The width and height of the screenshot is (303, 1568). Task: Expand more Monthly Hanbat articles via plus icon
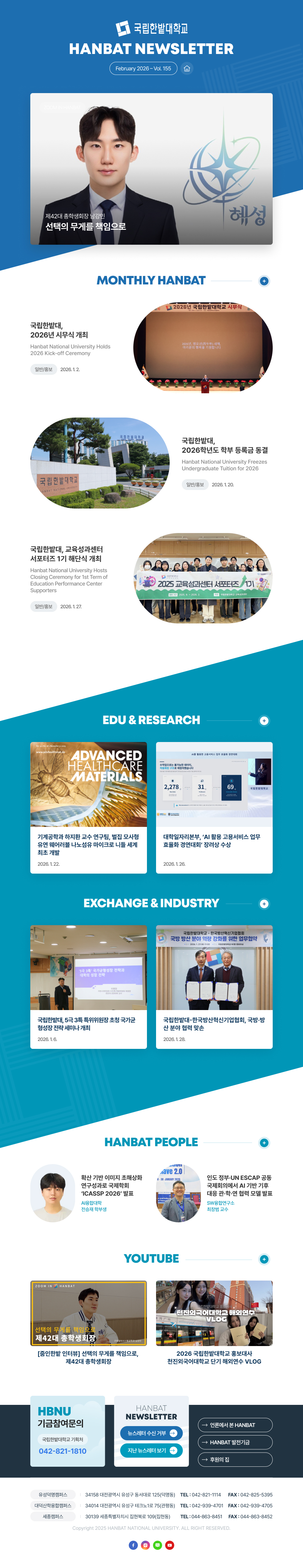(264, 280)
